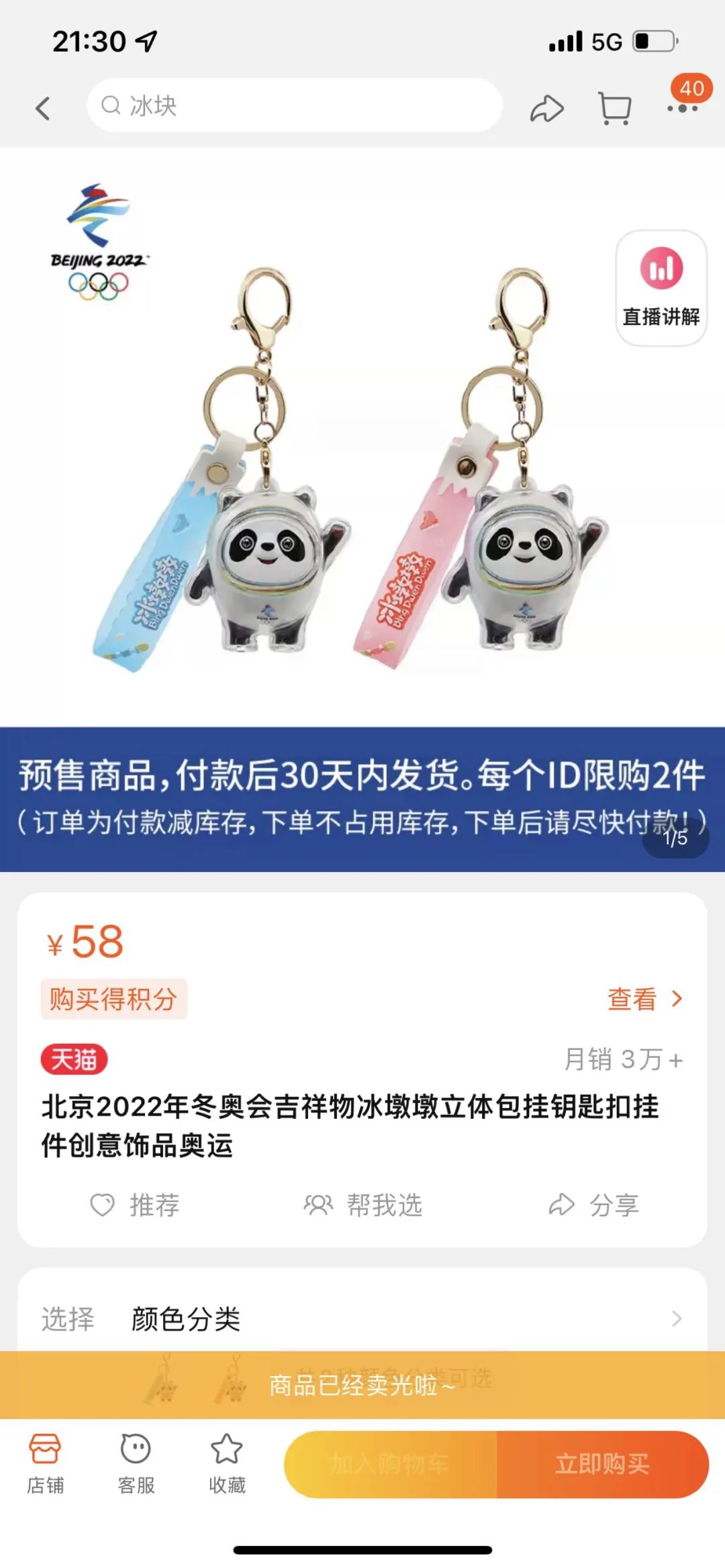This screenshot has width=725, height=1568.
Task: Tap 分享 below the product title
Action: click(x=593, y=1205)
